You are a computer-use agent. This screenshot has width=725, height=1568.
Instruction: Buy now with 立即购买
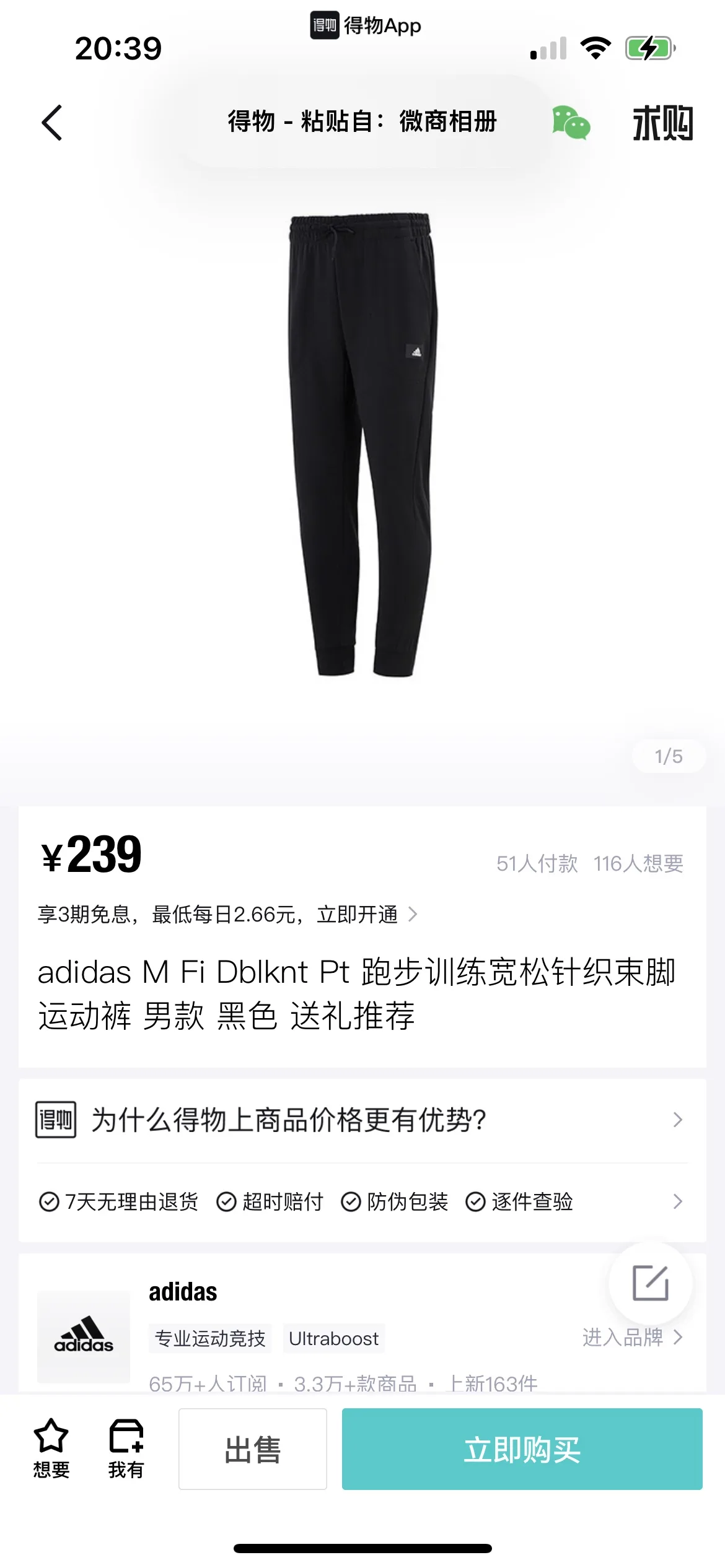[x=522, y=1449]
